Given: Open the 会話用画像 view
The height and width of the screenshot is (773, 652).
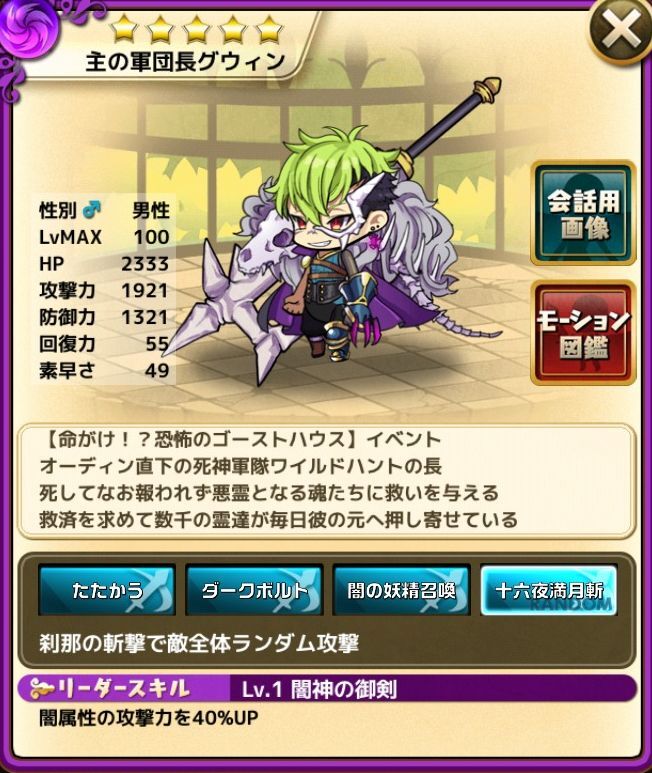Looking at the screenshot, I should pyautogui.click(x=583, y=213).
